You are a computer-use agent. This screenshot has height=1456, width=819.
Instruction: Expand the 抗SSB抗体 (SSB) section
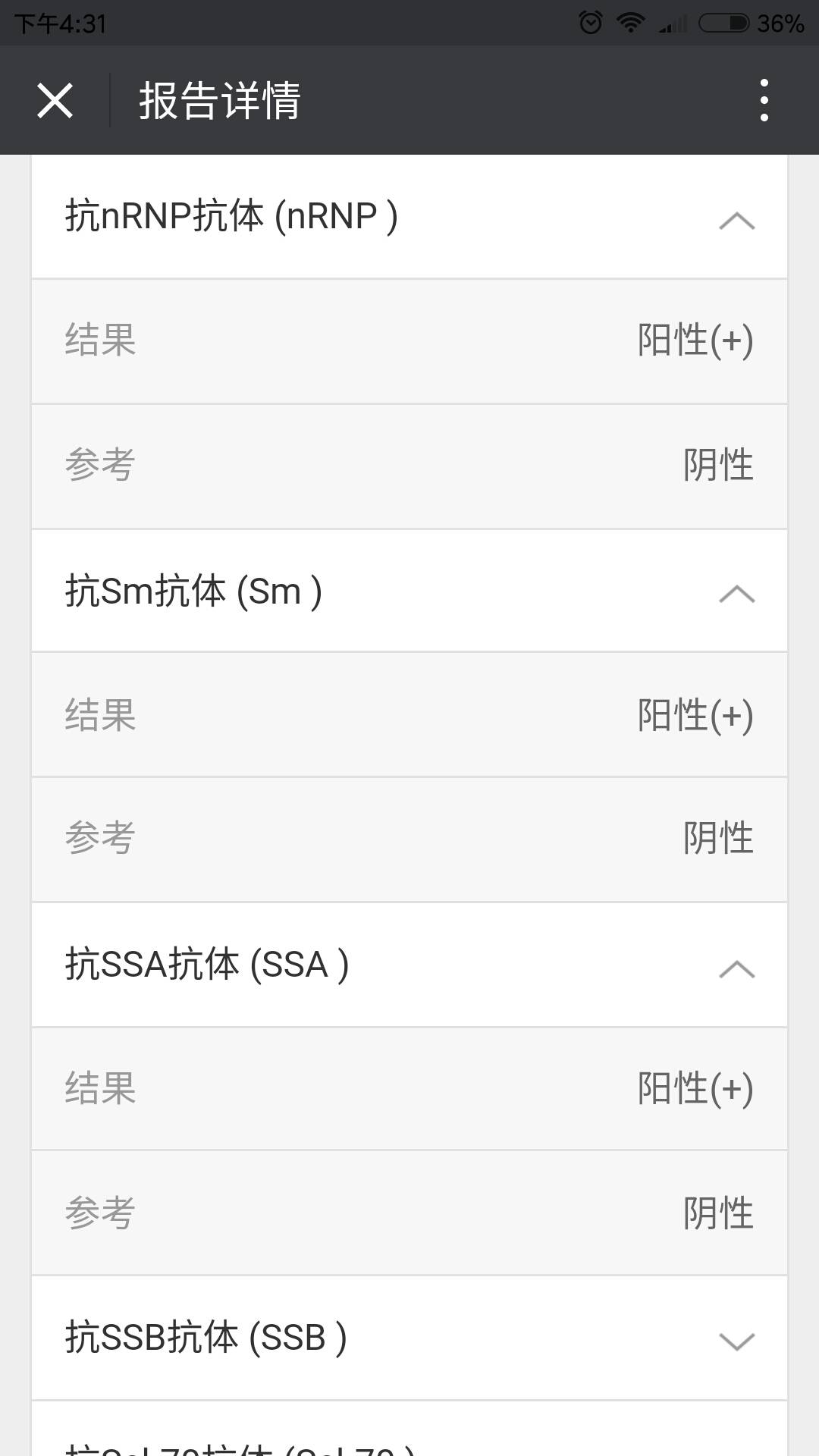pos(736,1341)
